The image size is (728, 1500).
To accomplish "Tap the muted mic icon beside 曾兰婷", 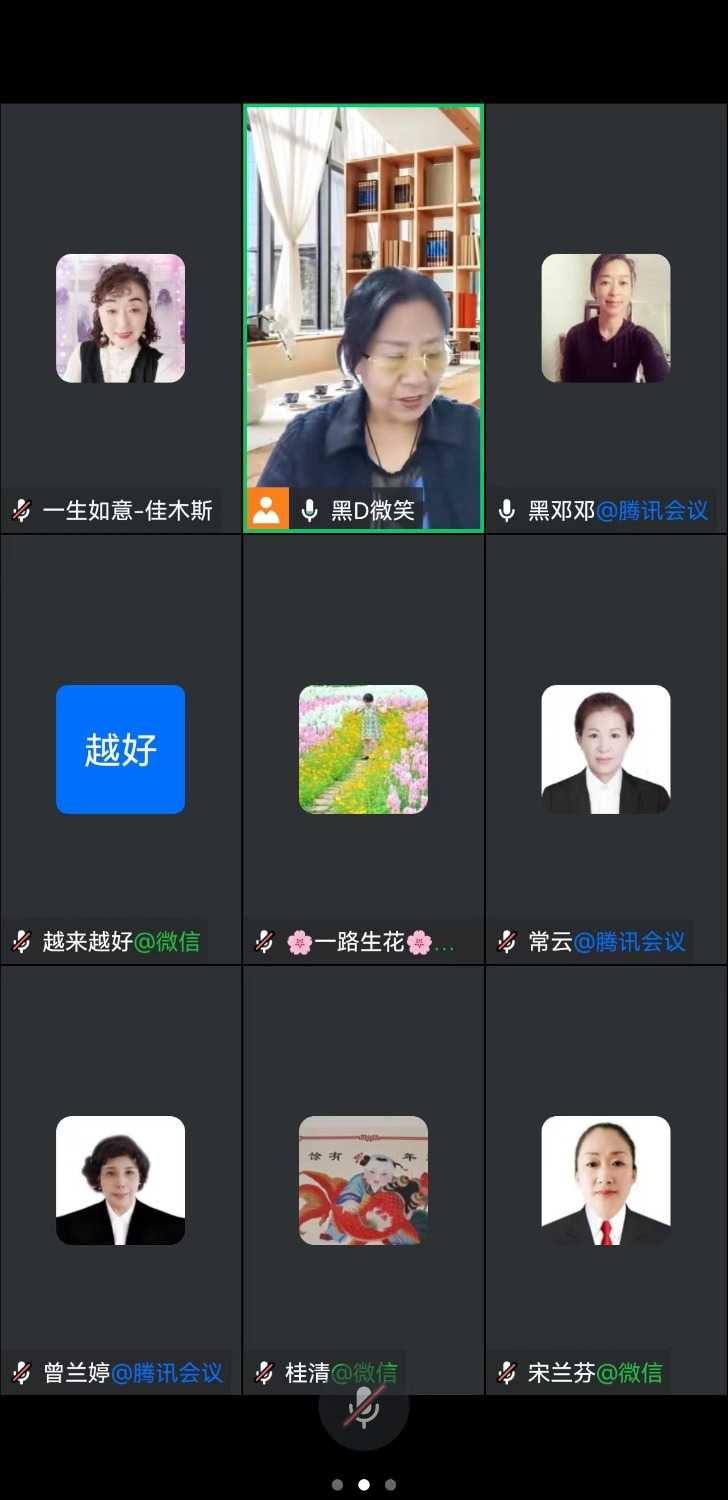I will tap(20, 1373).
